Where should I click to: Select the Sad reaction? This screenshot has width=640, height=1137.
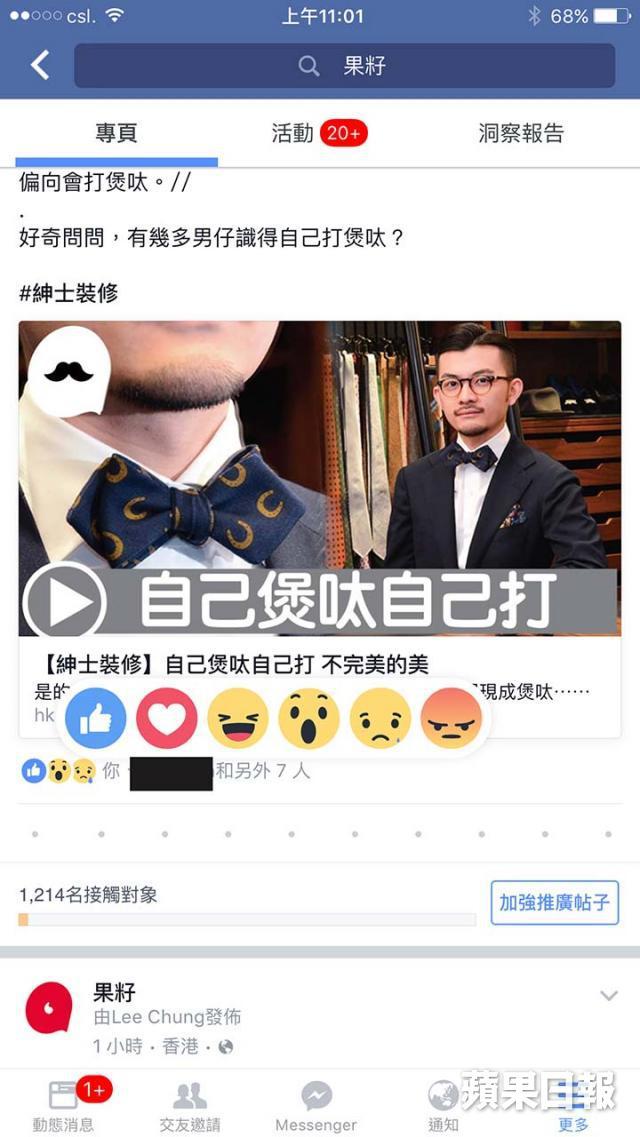point(380,718)
